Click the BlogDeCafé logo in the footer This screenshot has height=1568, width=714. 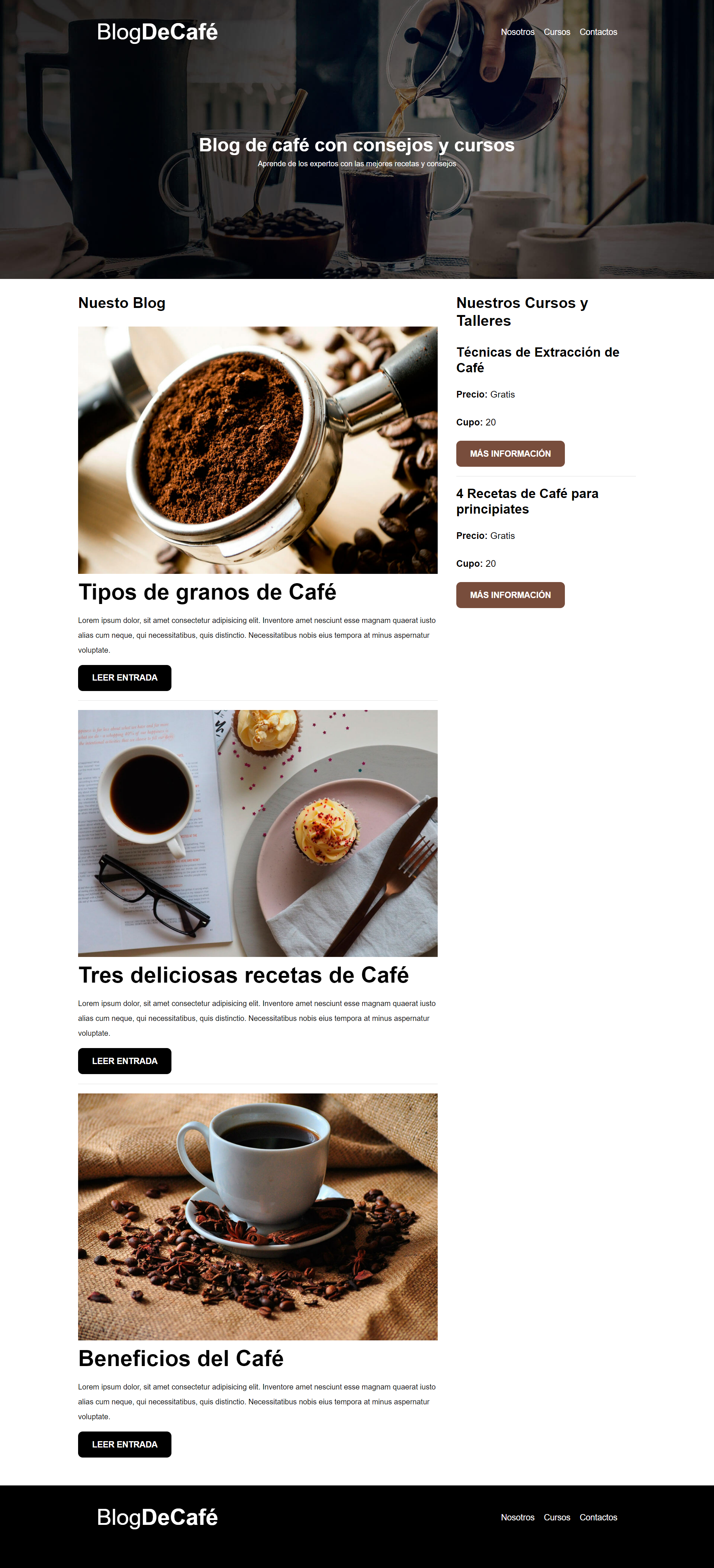click(x=158, y=1517)
